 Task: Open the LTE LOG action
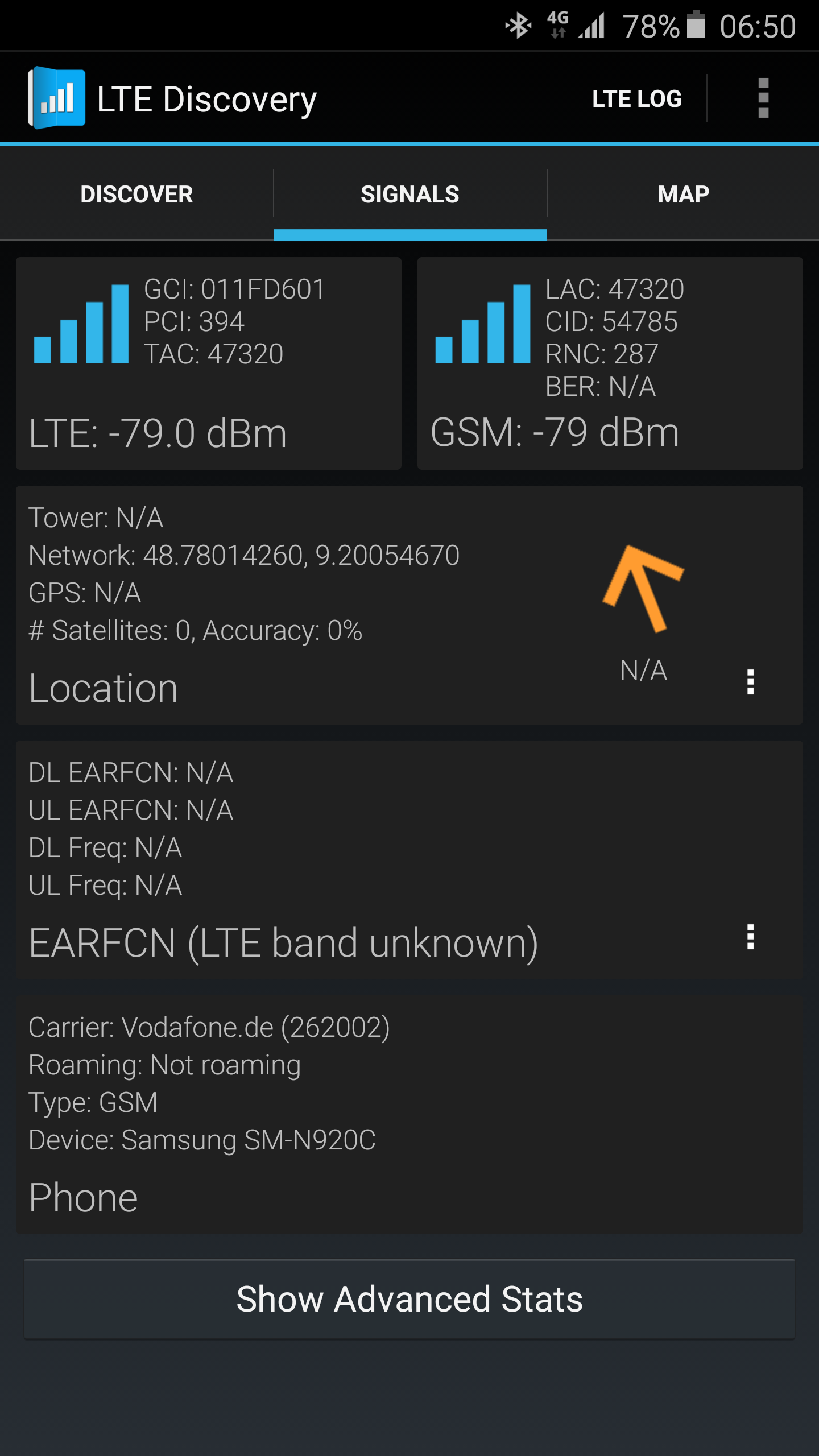coord(636,98)
